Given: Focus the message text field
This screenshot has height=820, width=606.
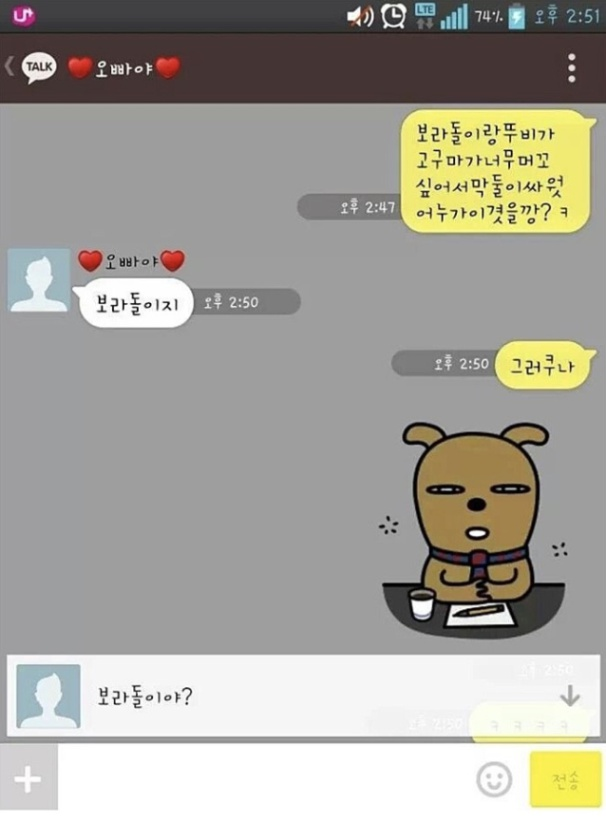Looking at the screenshot, I should [265, 779].
